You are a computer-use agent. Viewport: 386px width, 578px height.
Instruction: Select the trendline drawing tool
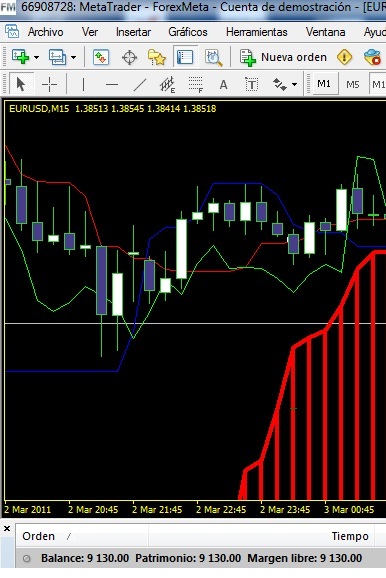tap(140, 84)
